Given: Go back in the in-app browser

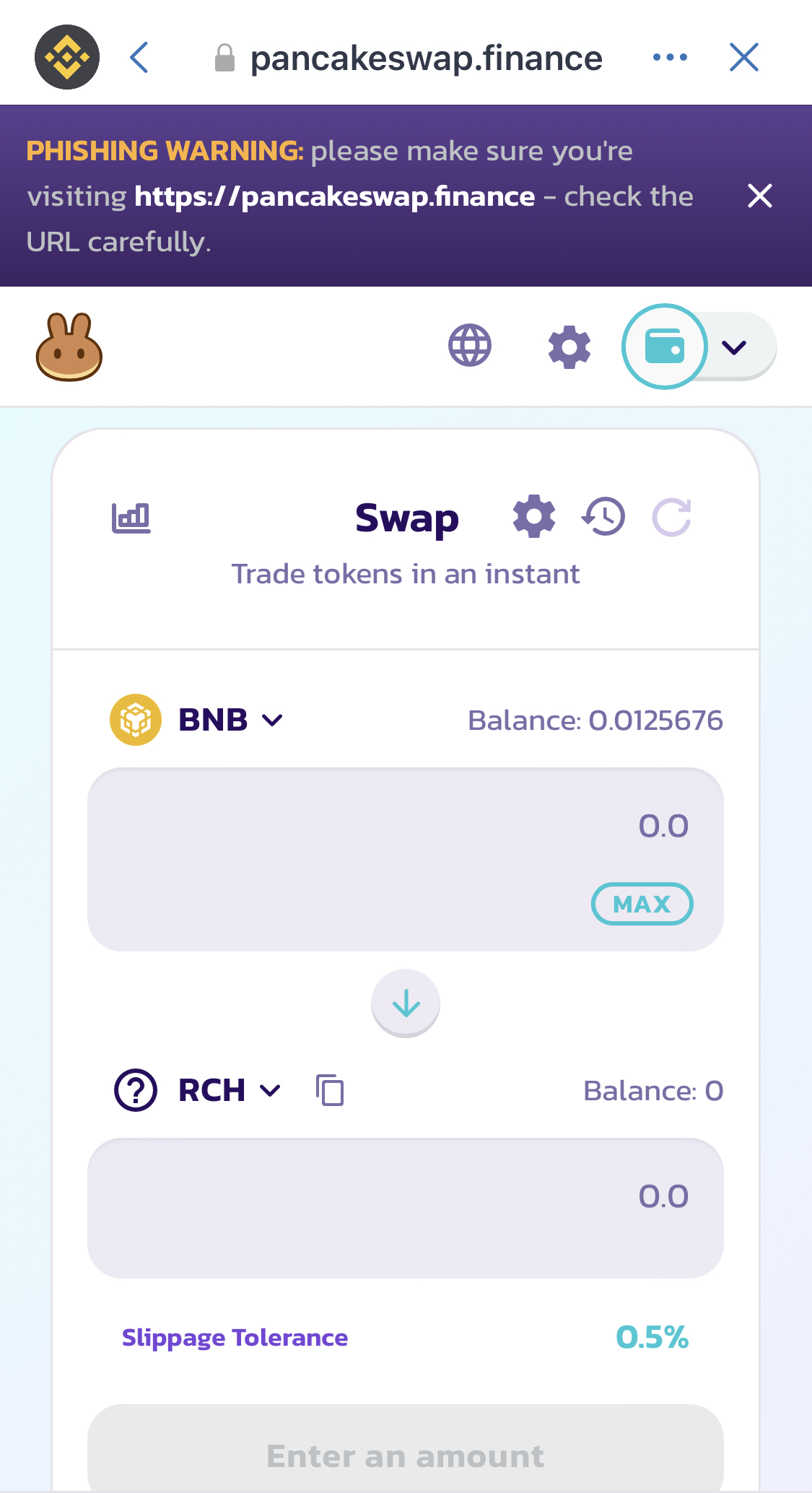Looking at the screenshot, I should tap(139, 58).
